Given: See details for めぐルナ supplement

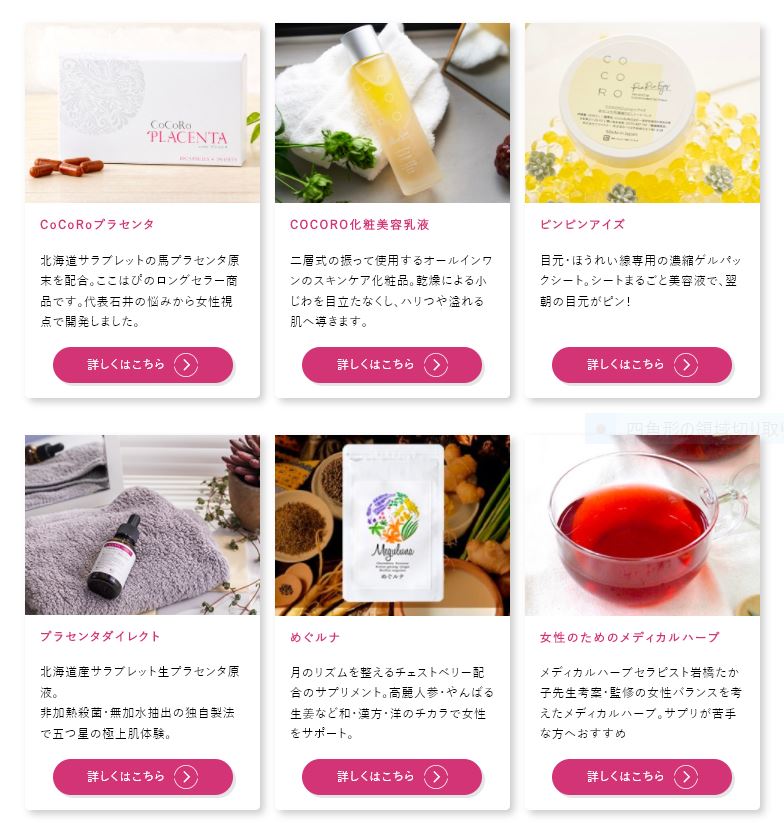Looking at the screenshot, I should [x=392, y=777].
